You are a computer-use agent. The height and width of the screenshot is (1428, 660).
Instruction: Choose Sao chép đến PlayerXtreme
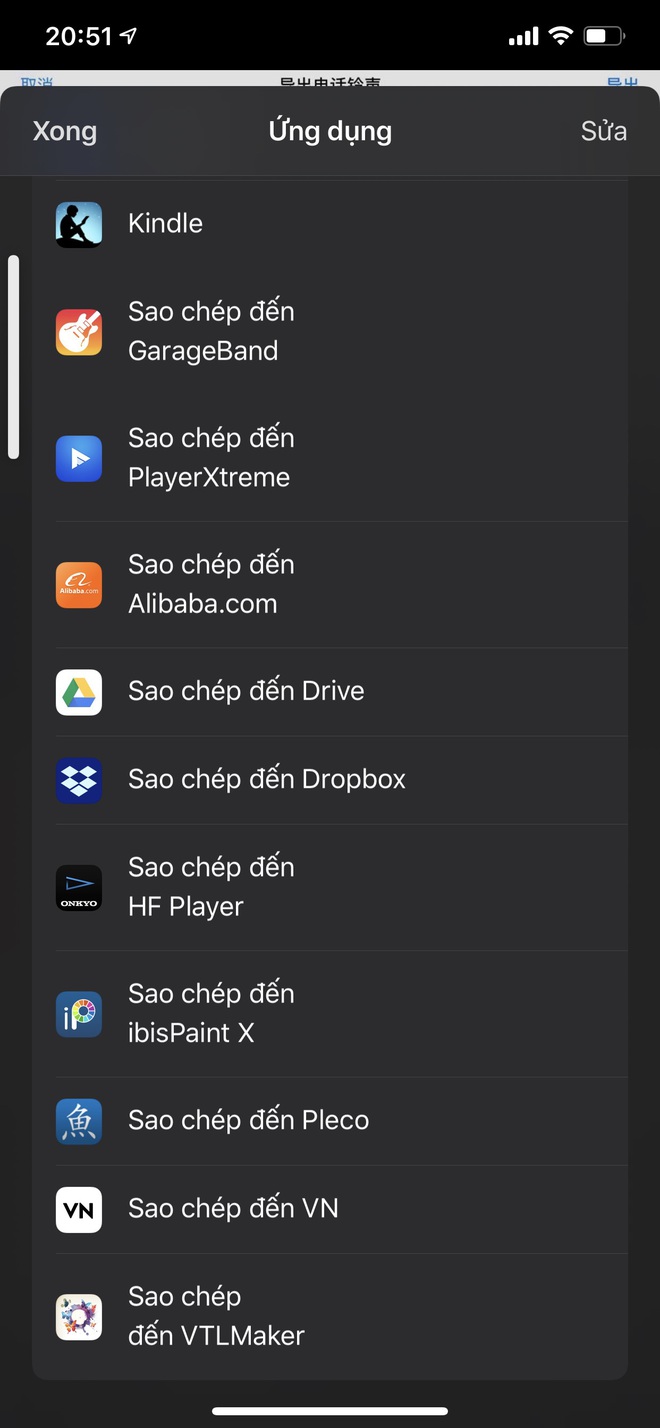(x=330, y=458)
